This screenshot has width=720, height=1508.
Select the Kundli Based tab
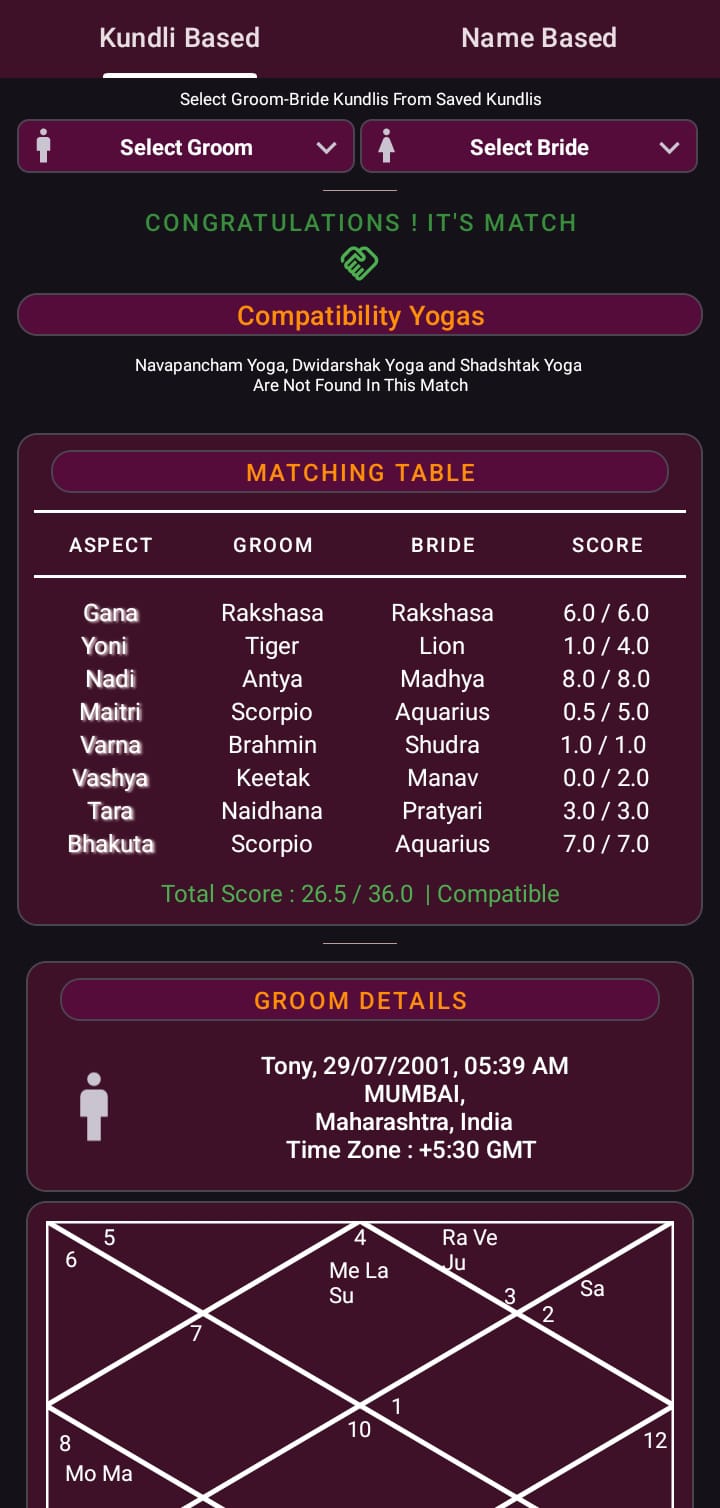click(180, 38)
